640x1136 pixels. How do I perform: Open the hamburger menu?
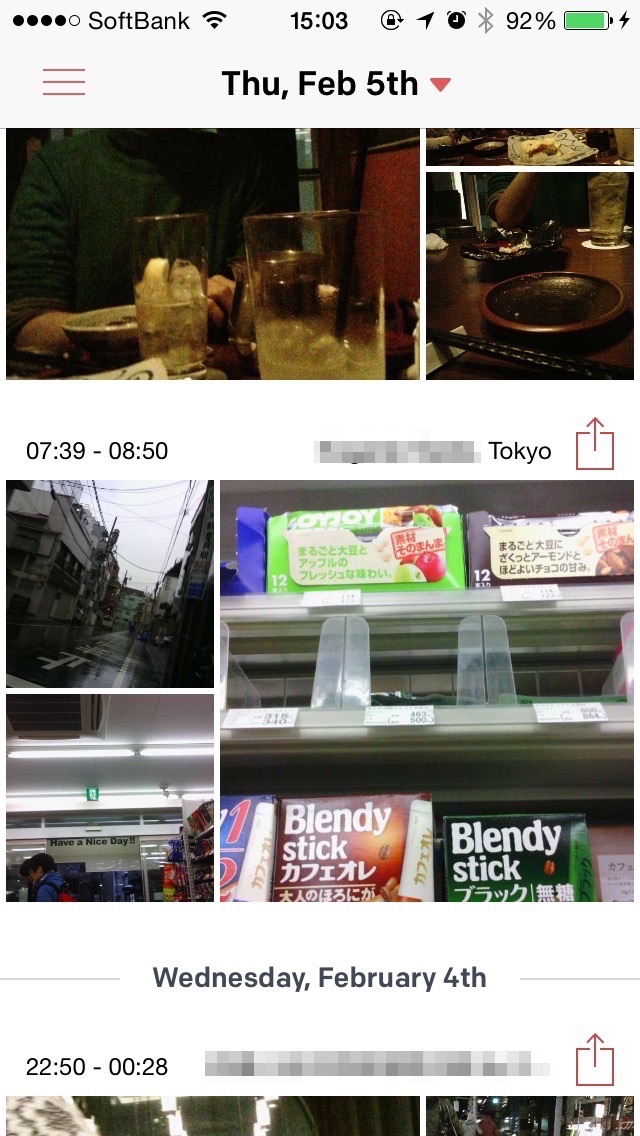[64, 82]
